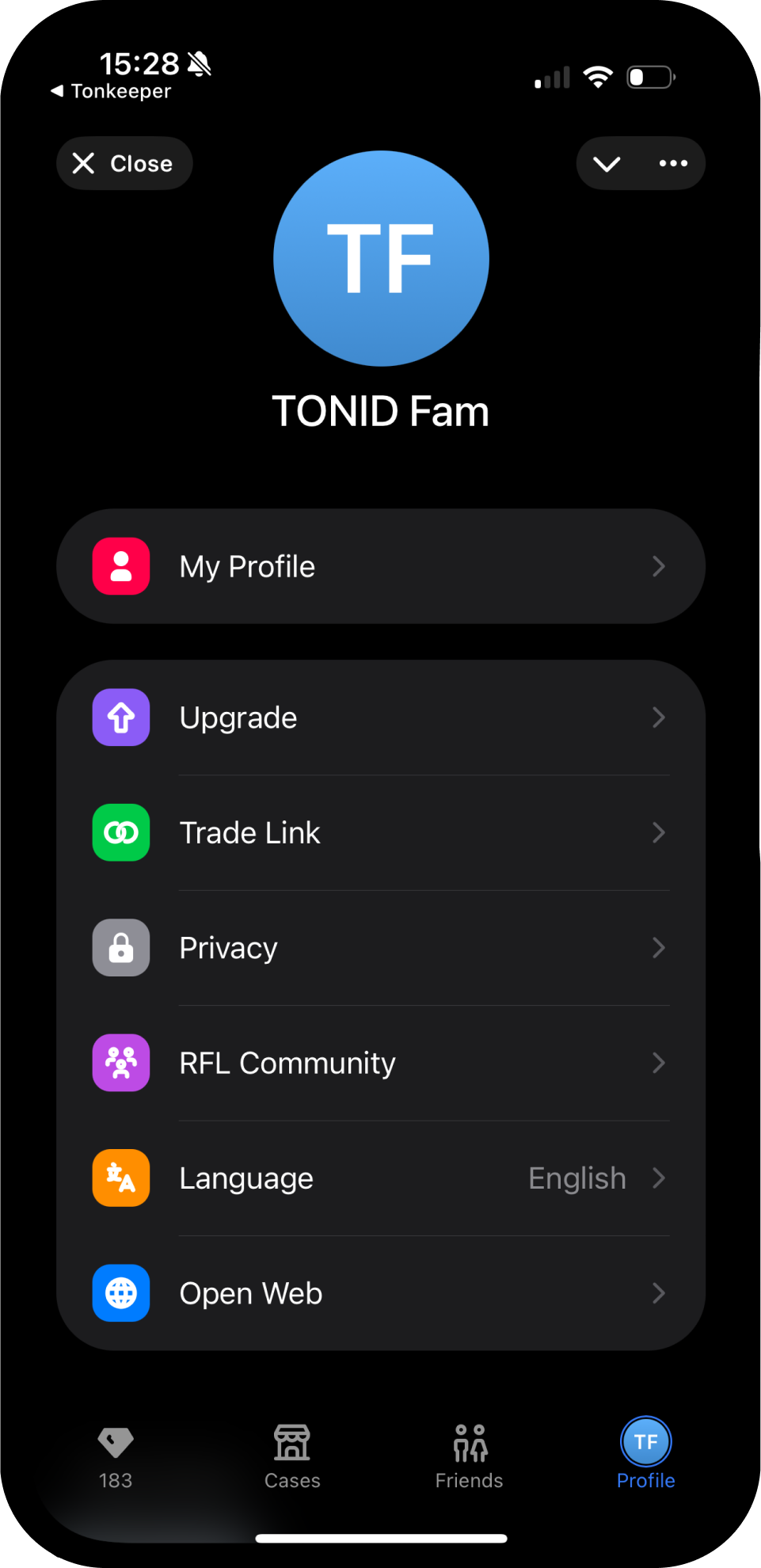Return to Tonkeeper via the back link

click(x=111, y=91)
